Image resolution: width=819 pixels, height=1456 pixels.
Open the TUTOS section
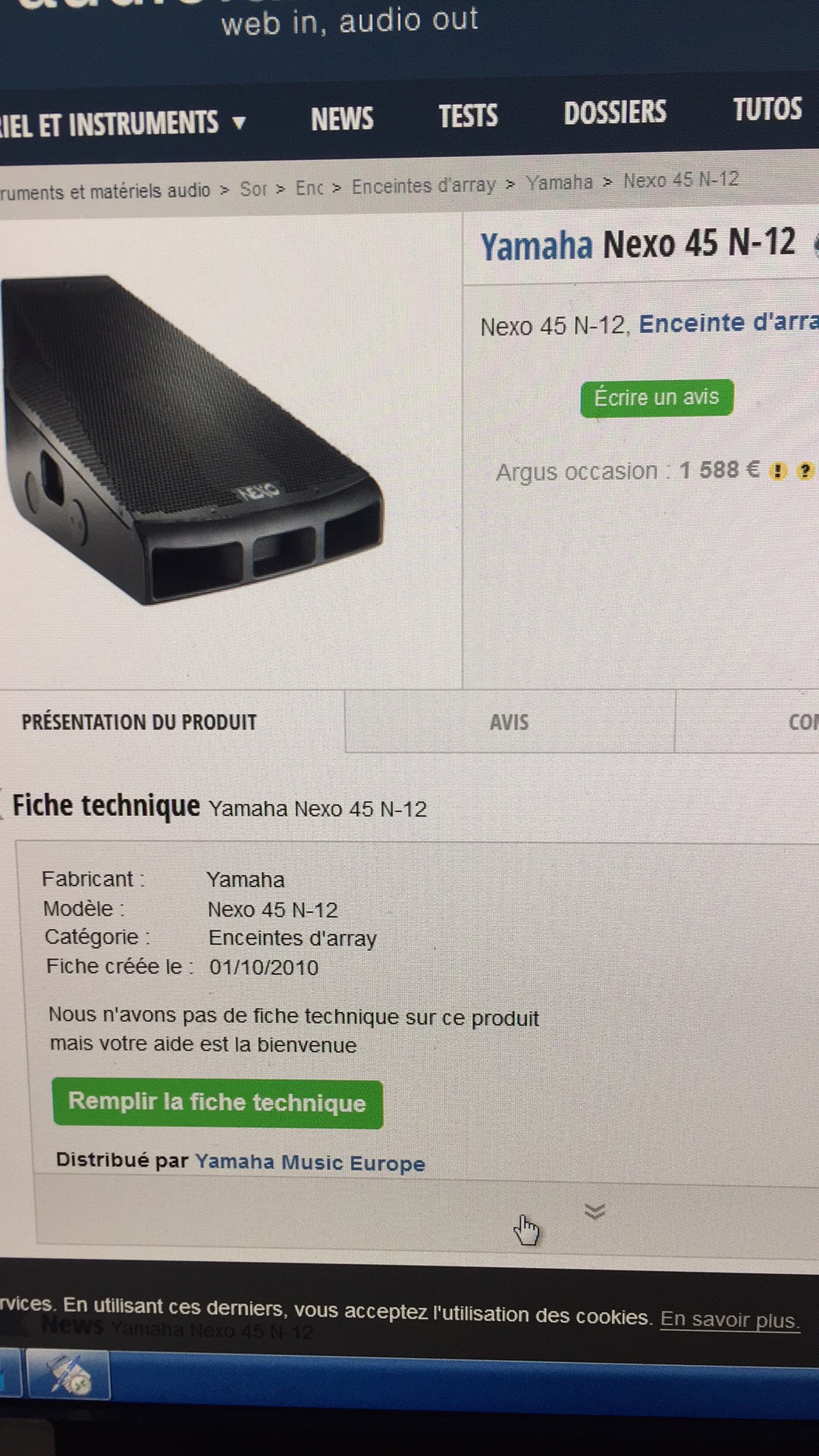(767, 109)
